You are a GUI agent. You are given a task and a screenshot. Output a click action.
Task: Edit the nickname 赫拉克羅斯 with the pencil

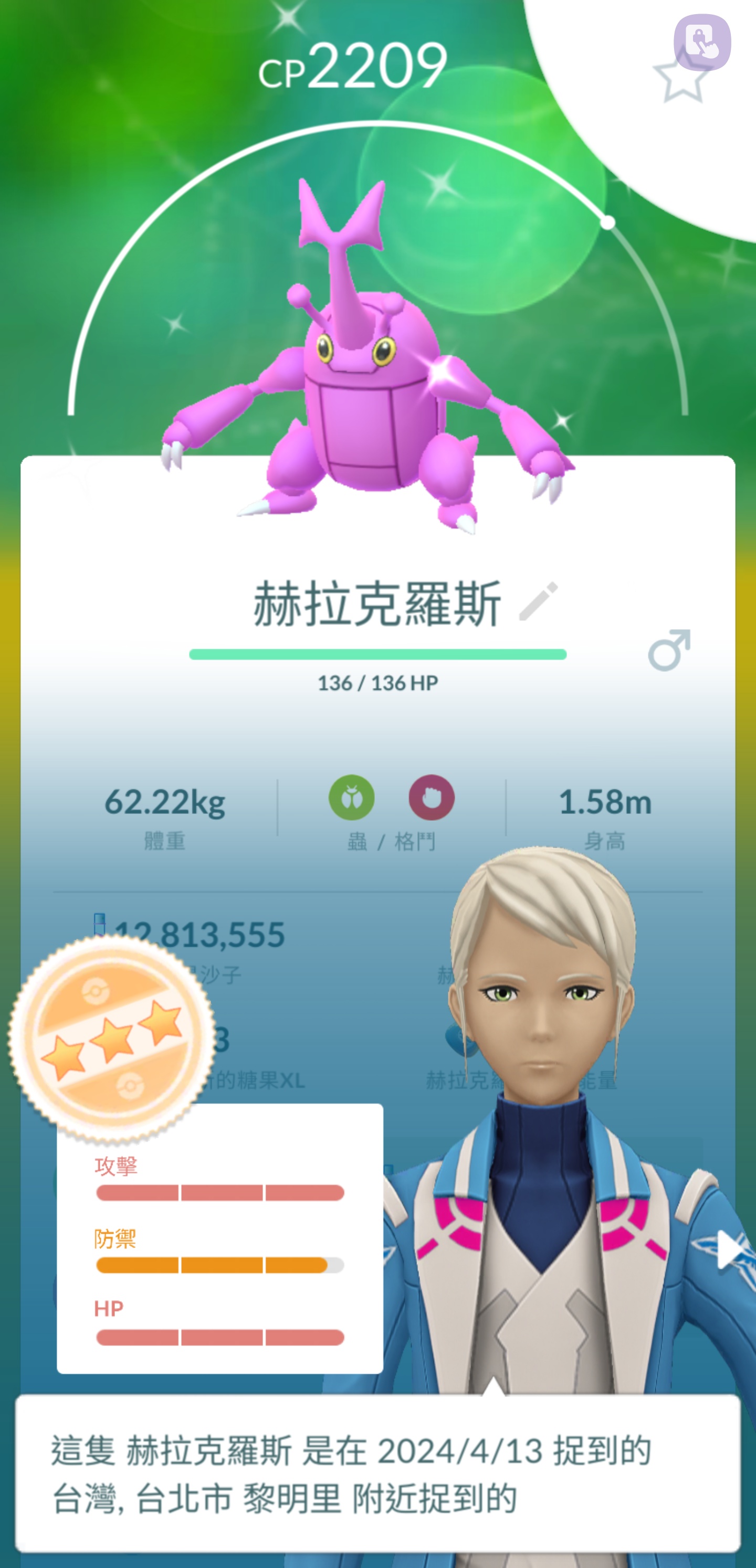tap(538, 601)
